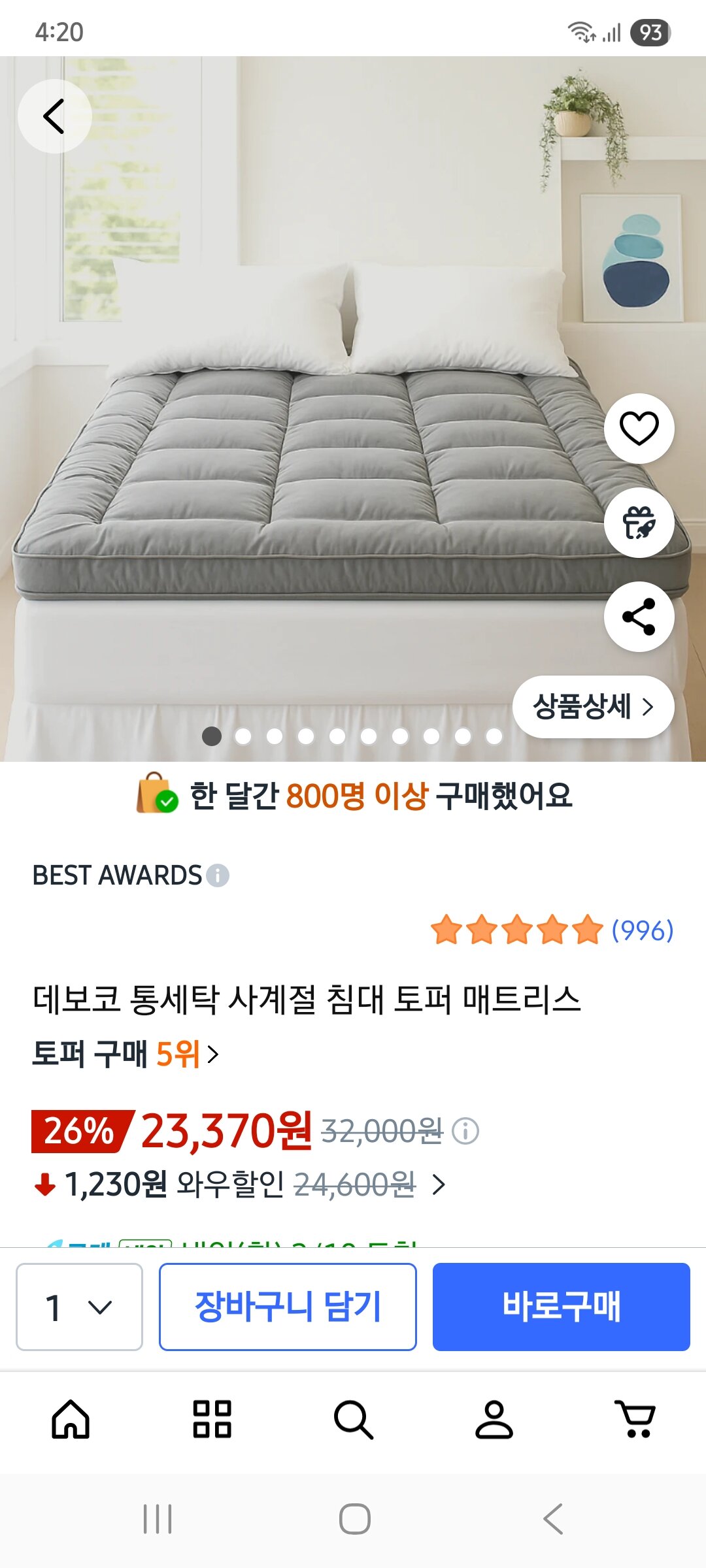
Task: Open search from bottom navigation
Action: click(x=353, y=1419)
